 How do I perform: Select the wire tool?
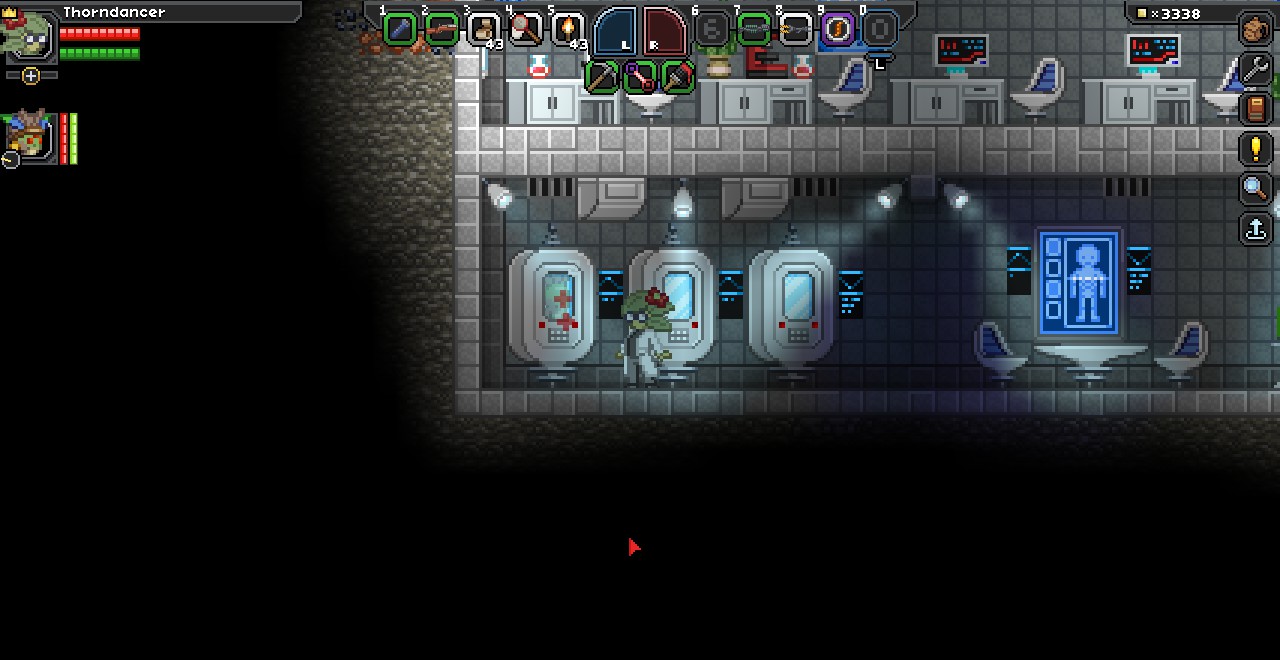click(639, 76)
